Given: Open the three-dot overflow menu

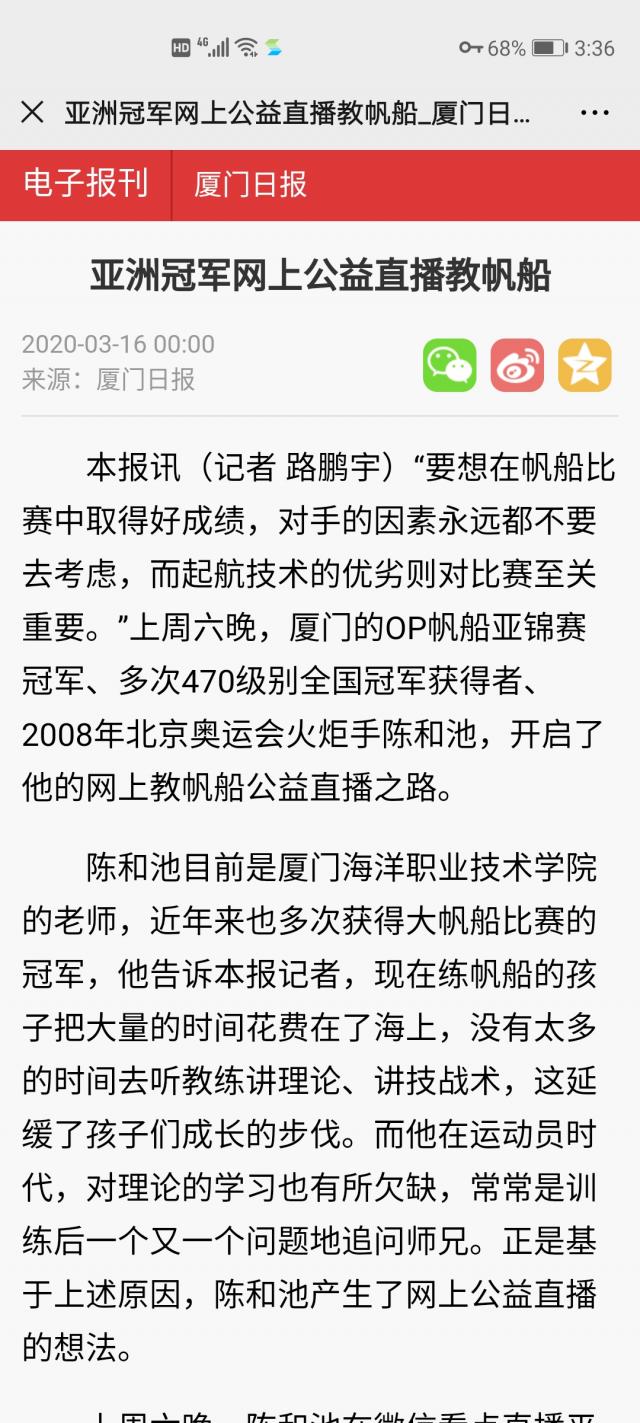Looking at the screenshot, I should click(x=595, y=112).
